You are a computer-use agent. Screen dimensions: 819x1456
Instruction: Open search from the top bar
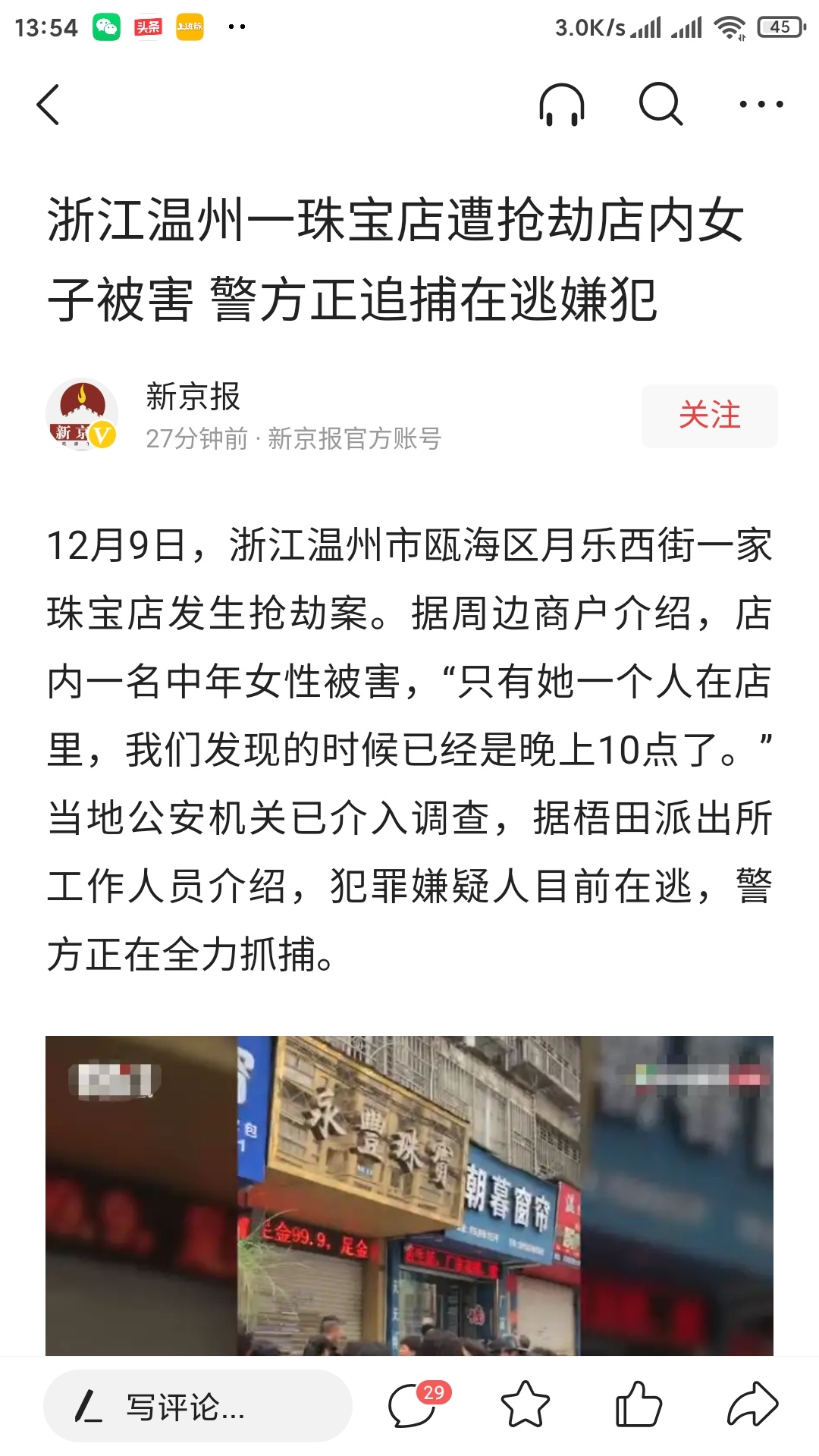point(661,105)
